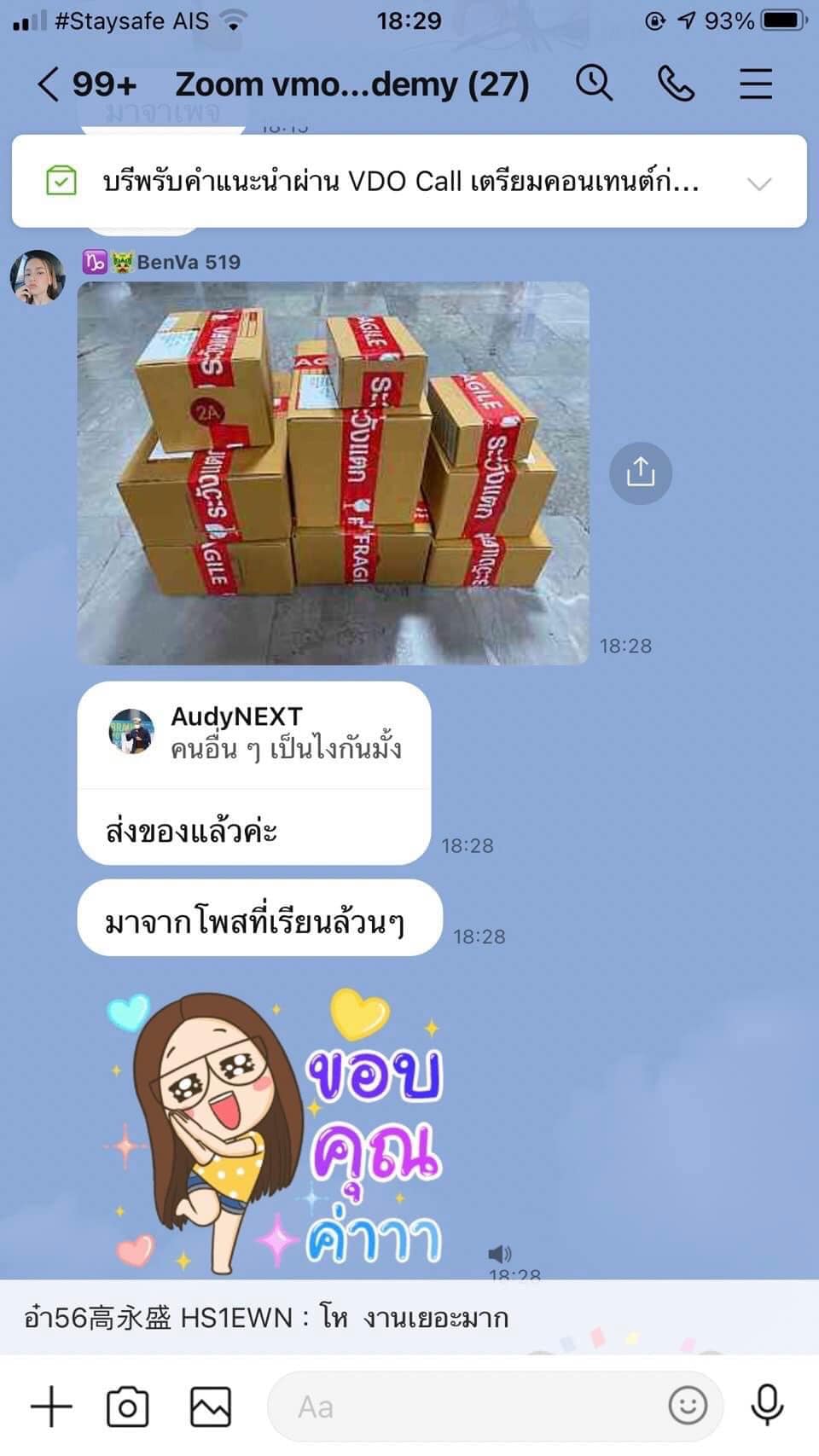Search within this chat
The width and height of the screenshot is (819, 1456).
pyautogui.click(x=594, y=84)
